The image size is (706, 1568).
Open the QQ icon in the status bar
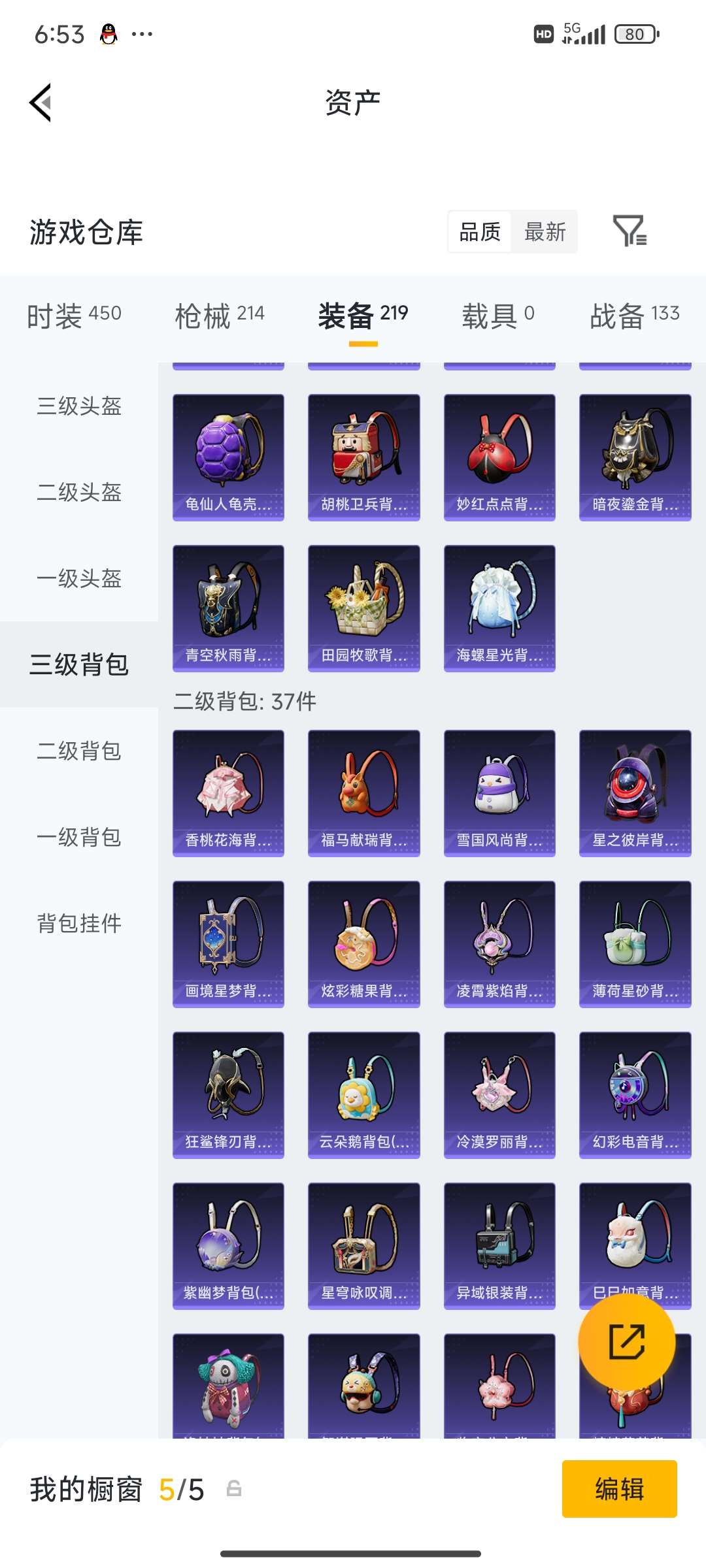coord(109,33)
